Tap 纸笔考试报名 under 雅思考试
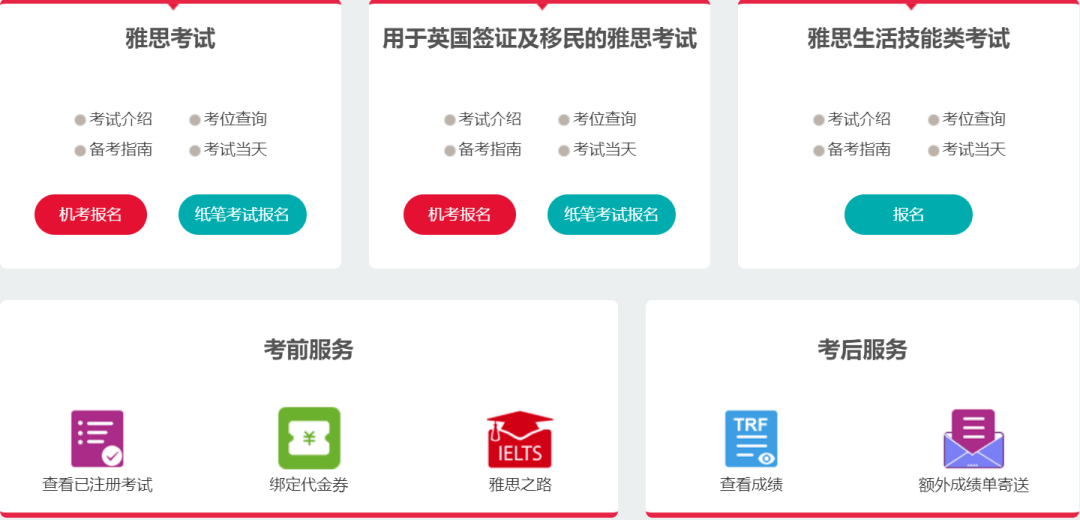1080x520 pixels. [242, 214]
